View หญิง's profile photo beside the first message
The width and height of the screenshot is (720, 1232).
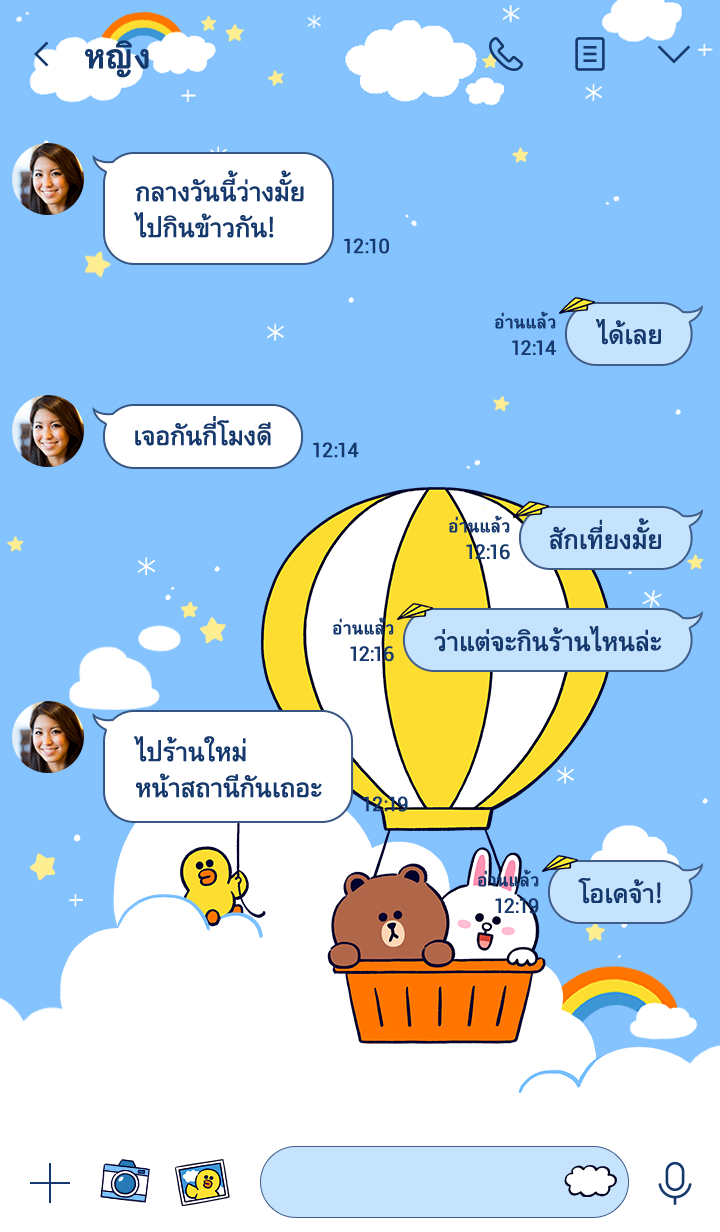click(x=48, y=179)
